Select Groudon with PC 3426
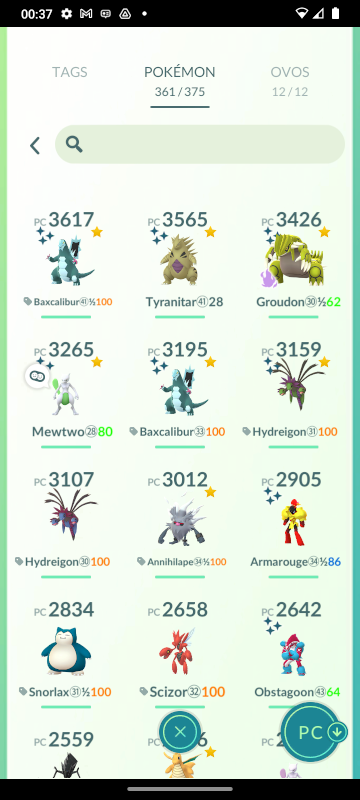360x800 pixels. click(x=294, y=264)
